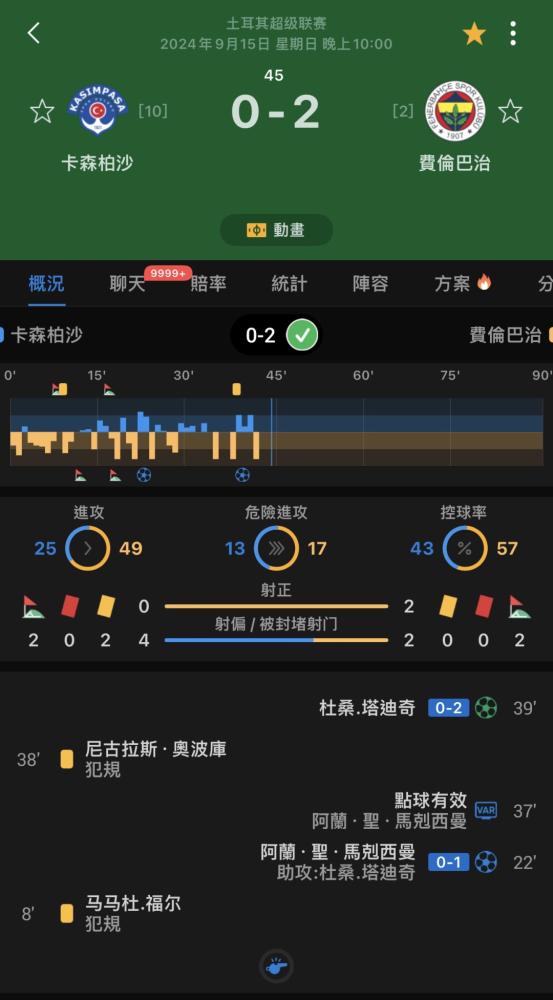Switch to the 統計 tab
The width and height of the screenshot is (553, 1000).
tap(290, 284)
